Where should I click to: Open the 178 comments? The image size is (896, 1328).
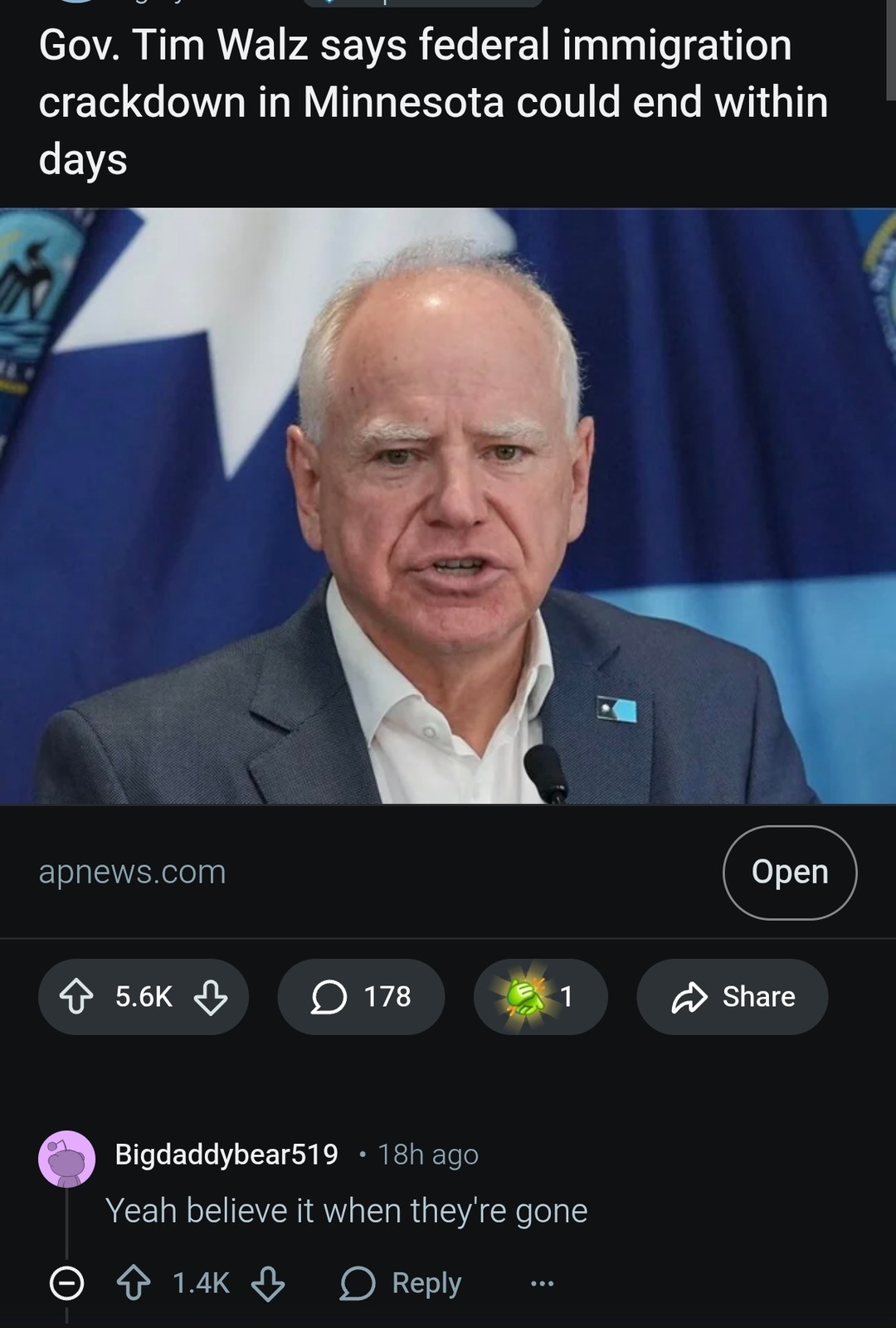click(362, 996)
